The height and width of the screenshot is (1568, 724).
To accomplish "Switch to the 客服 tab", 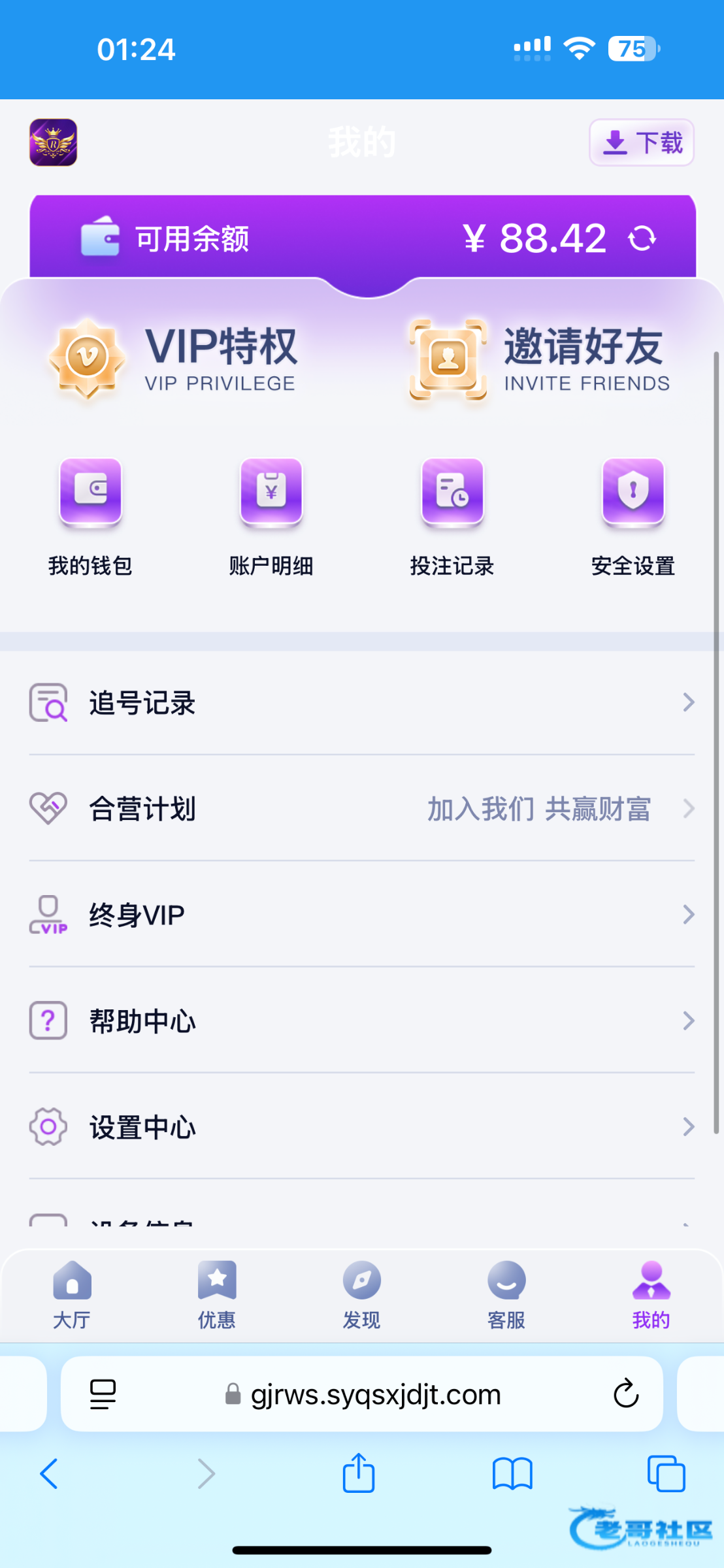I will [x=506, y=1295].
